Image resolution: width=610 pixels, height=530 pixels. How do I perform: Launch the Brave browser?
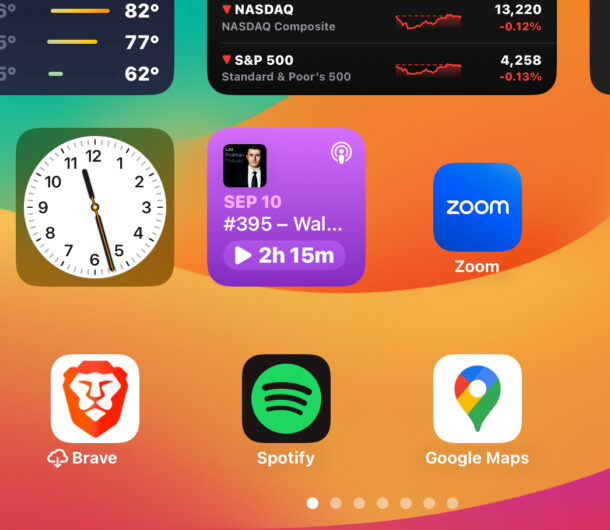(95, 398)
